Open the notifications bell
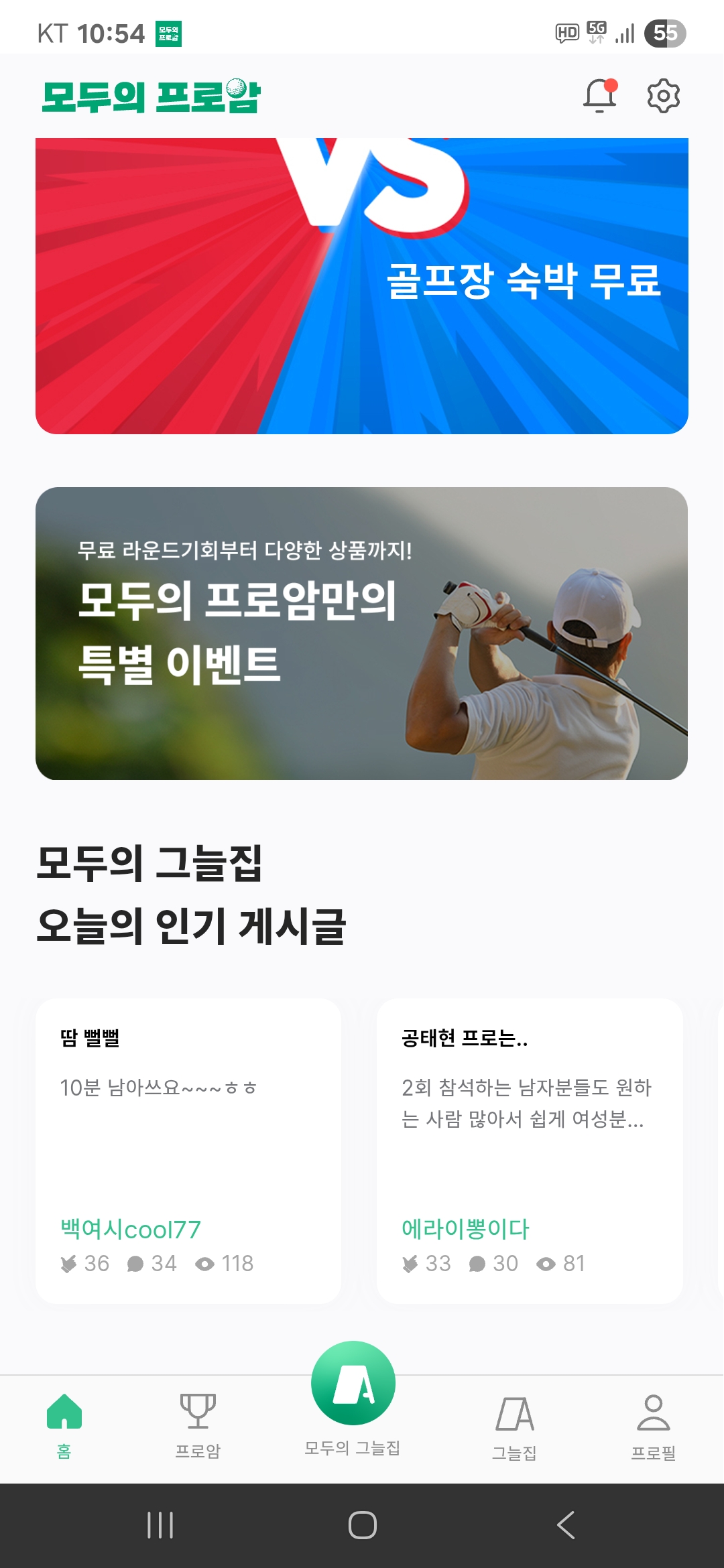724x1568 pixels. point(599,96)
